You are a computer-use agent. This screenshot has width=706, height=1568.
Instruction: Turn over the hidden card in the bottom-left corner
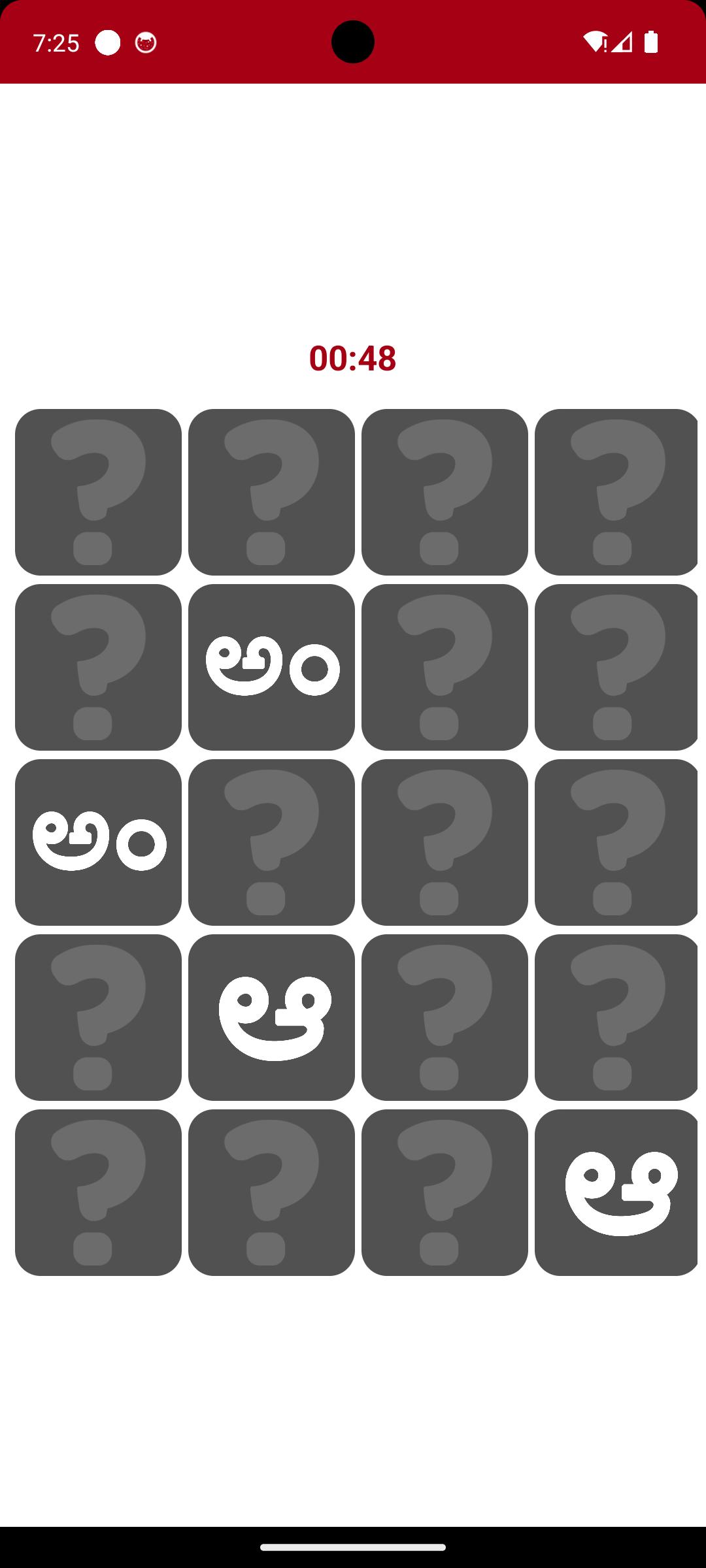[98, 1192]
